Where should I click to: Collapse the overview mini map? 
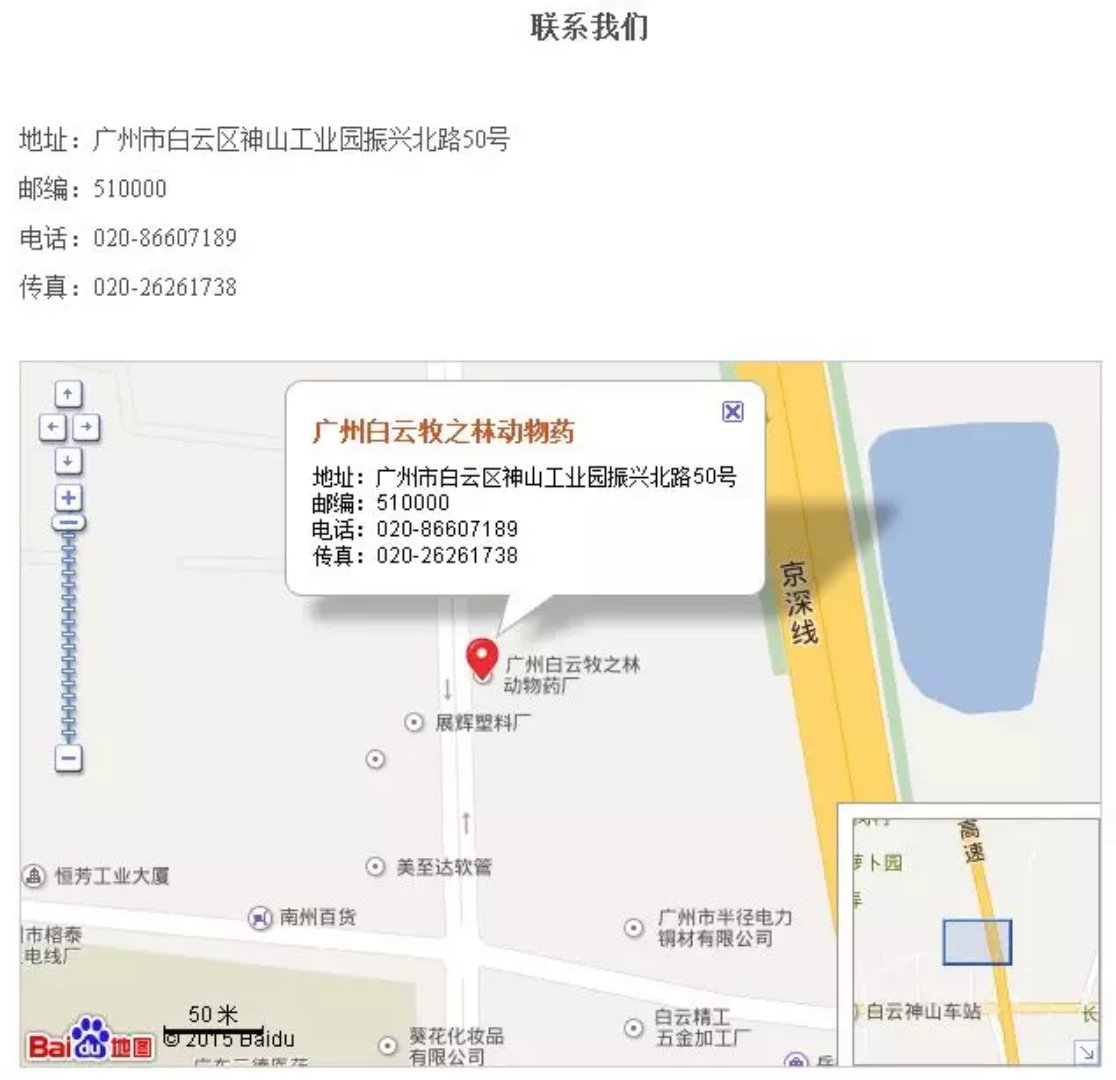click(1085, 1051)
